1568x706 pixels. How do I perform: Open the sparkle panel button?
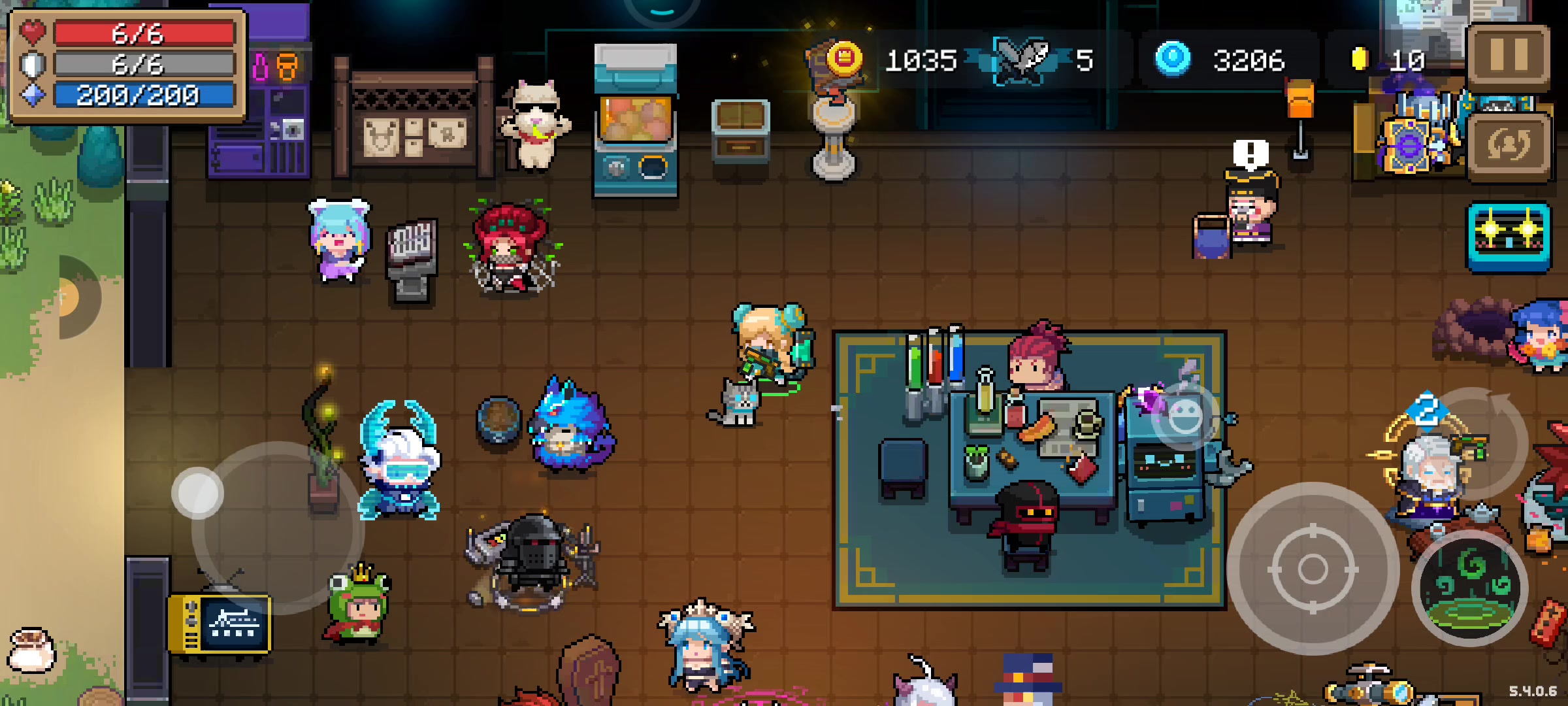tap(1509, 237)
